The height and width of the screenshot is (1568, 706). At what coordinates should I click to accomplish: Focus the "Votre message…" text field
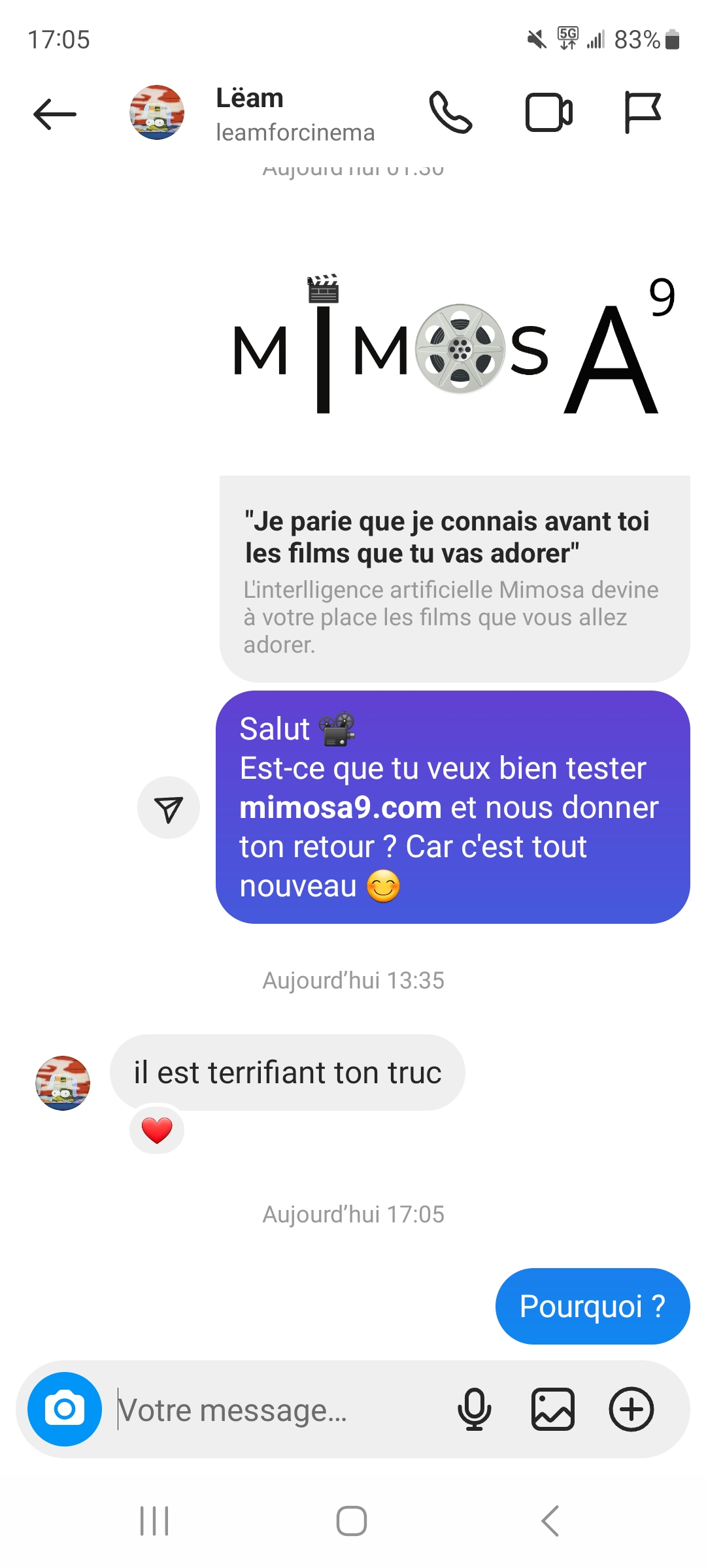[x=275, y=1411]
